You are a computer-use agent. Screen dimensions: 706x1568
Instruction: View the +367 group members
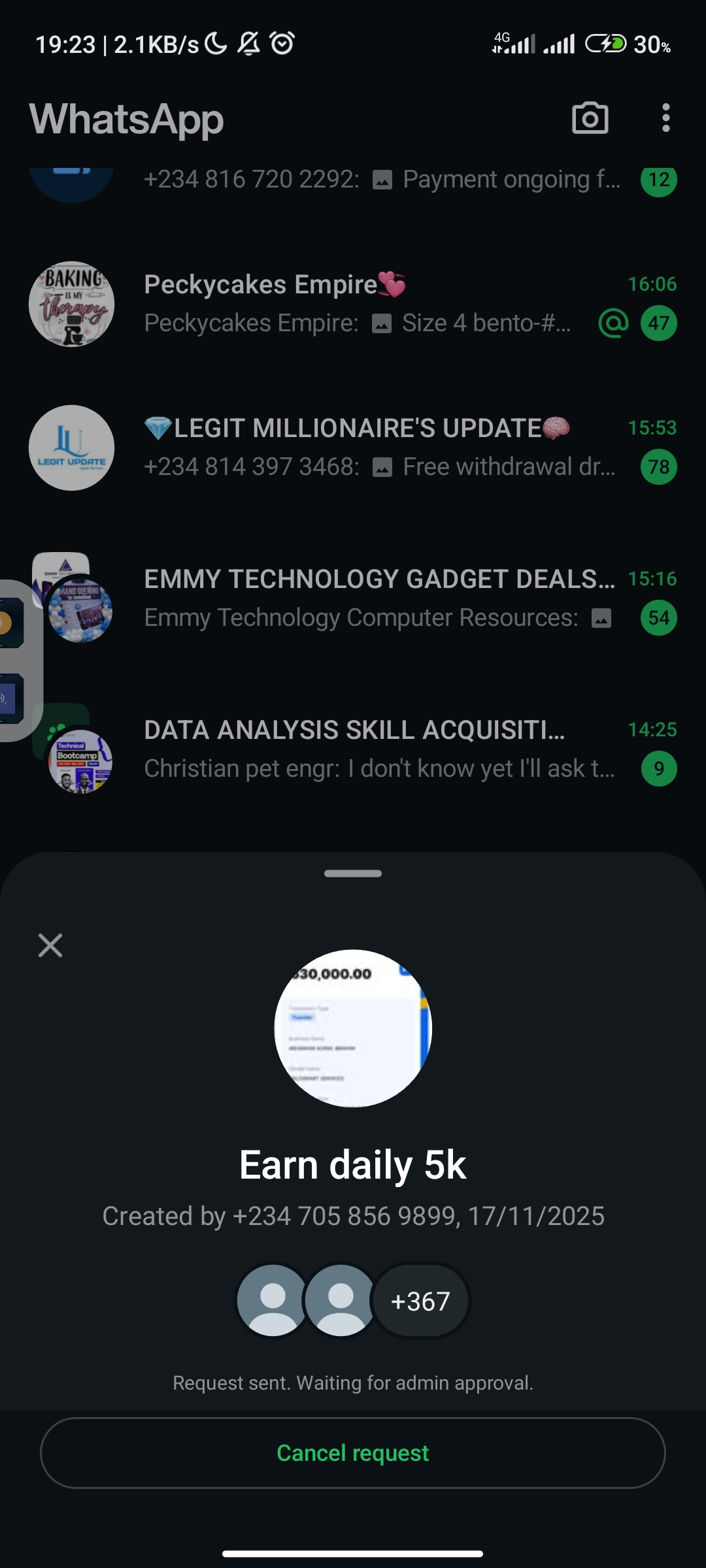[x=420, y=1301]
